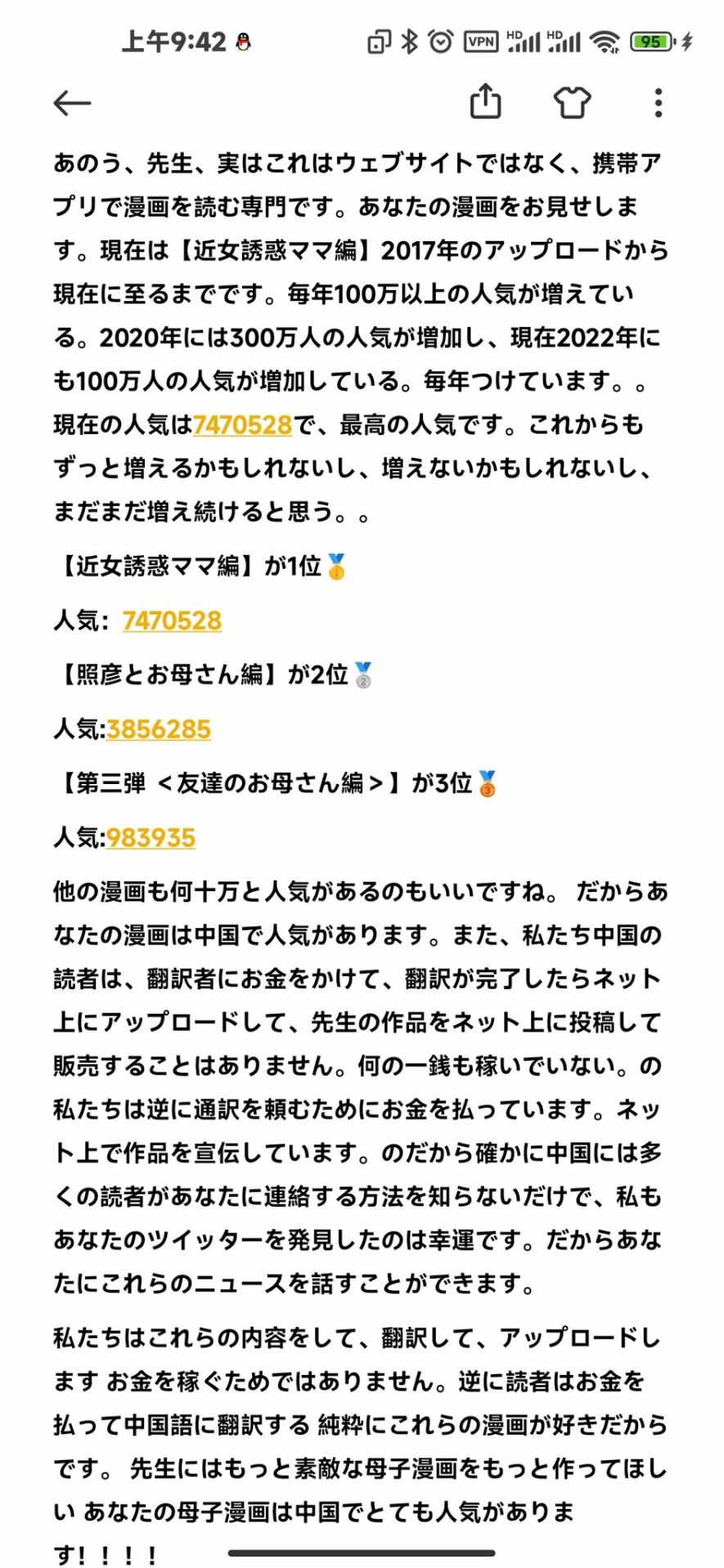Open the three-dot overflow menu
724x1568 pixels.
coord(659,103)
